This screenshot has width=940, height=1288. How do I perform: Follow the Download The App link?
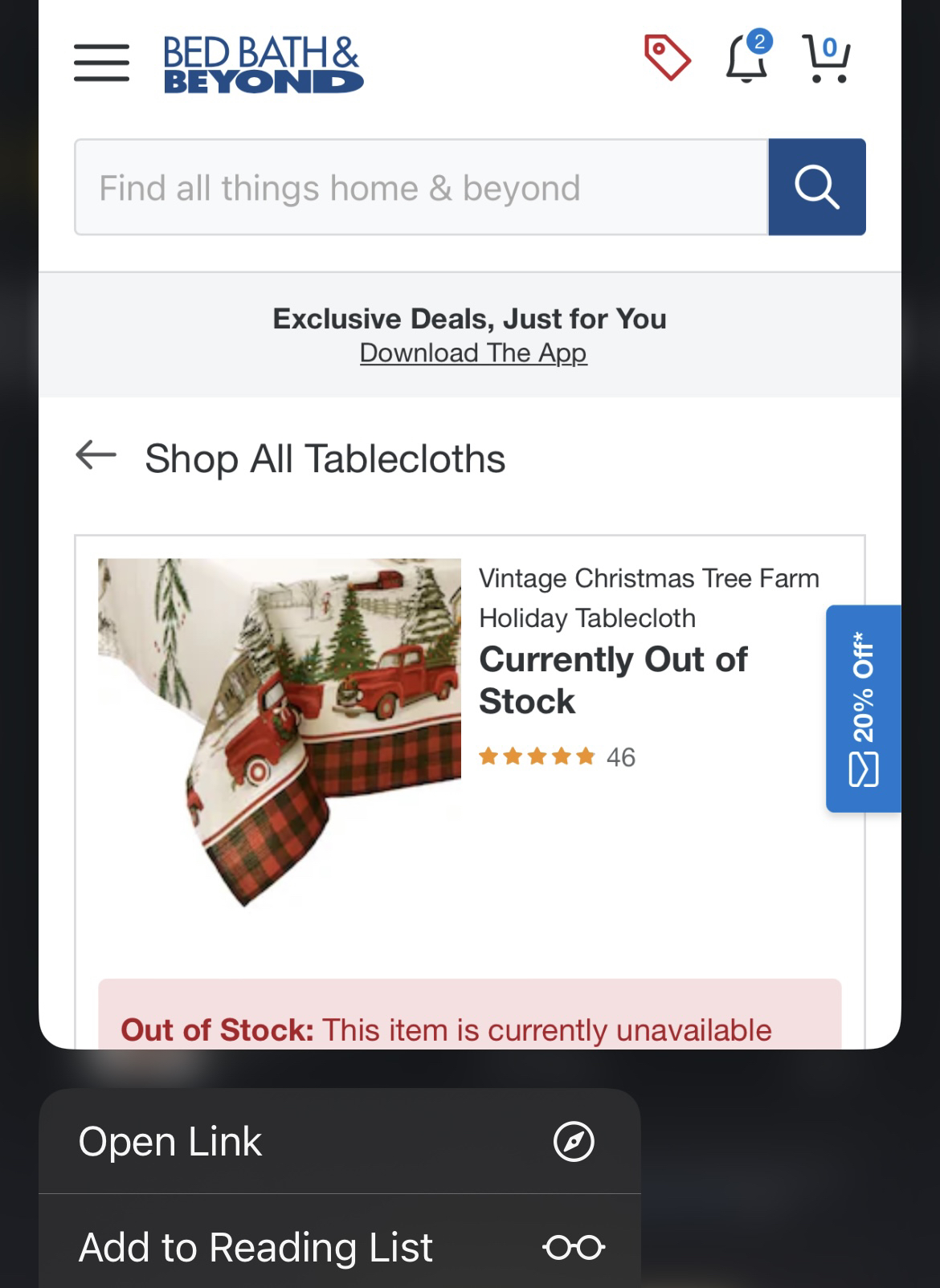point(473,353)
